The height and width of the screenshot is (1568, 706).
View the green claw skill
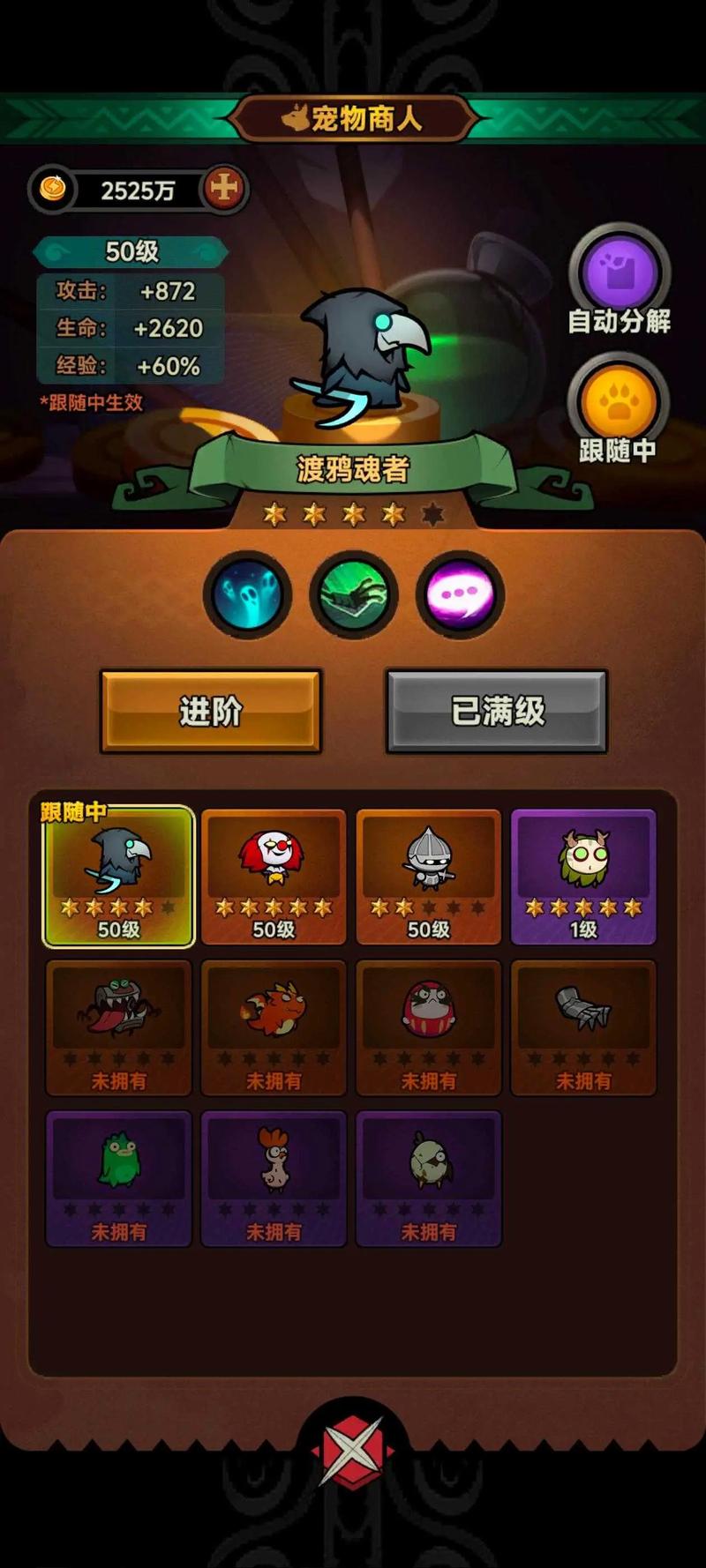pos(353,595)
